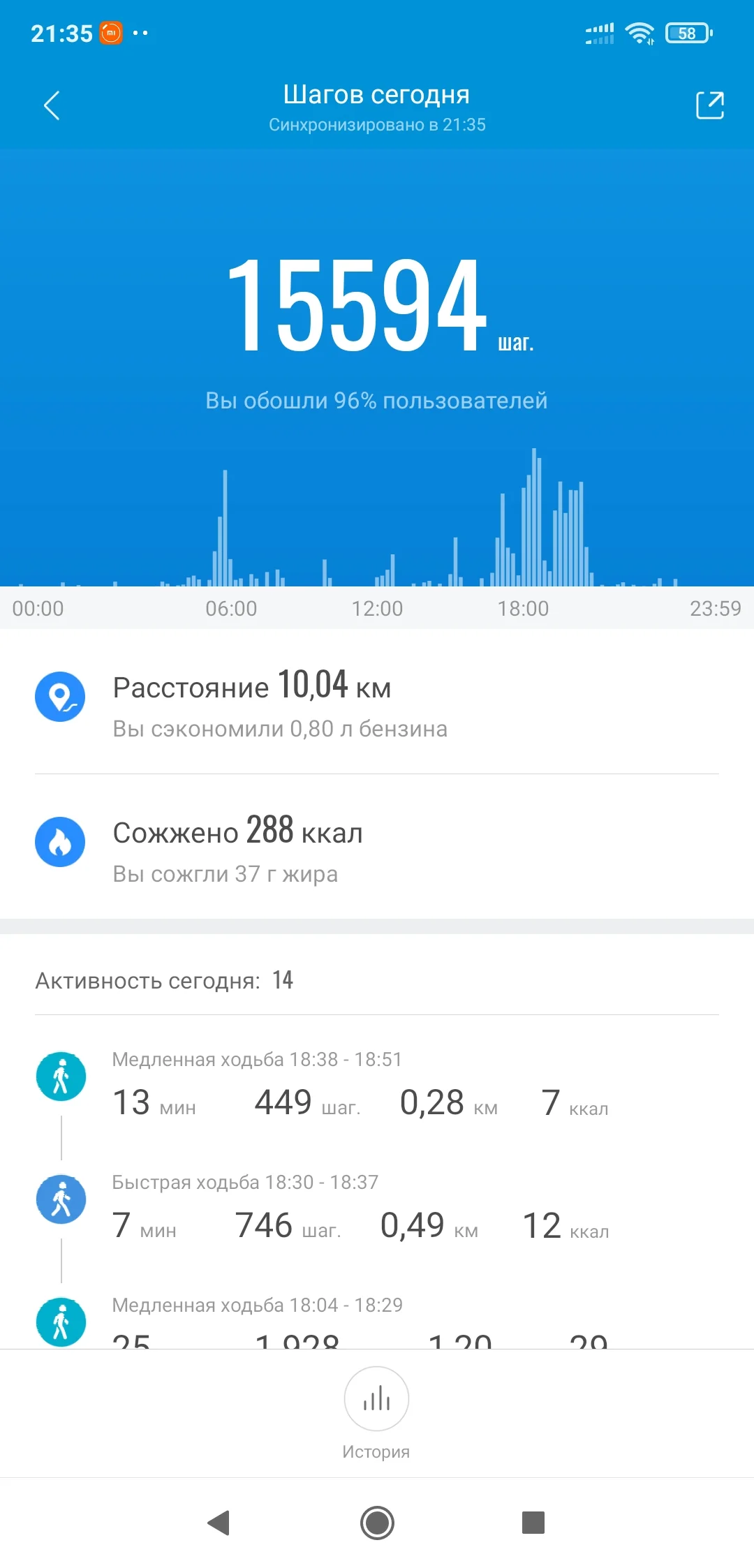Image resolution: width=754 pixels, height=1568 pixels.
Task: Select the flame icon next to burned calories
Action: click(x=61, y=842)
